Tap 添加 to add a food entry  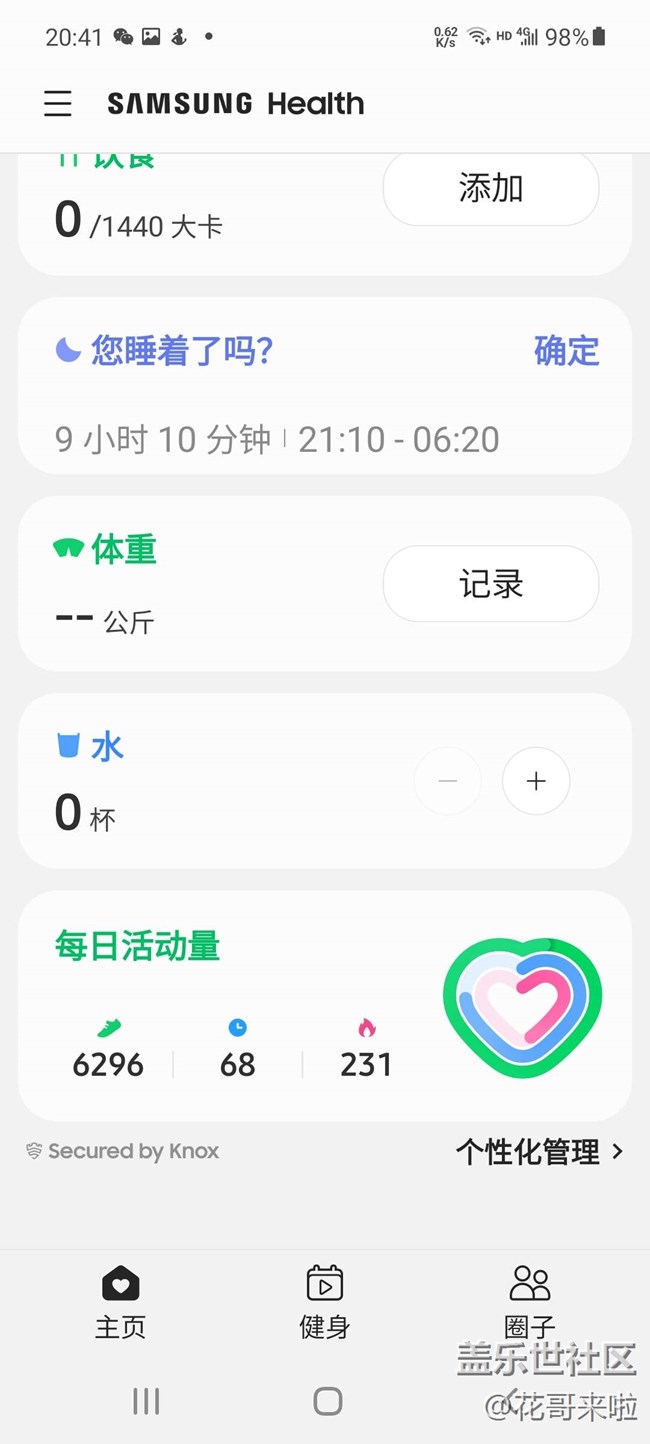490,188
